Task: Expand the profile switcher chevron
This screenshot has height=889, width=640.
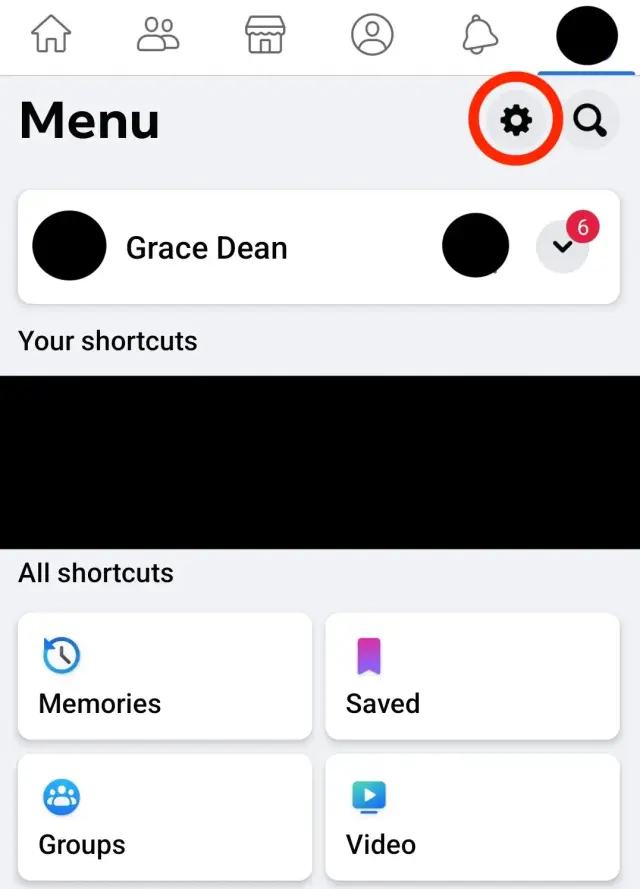Action: point(563,246)
